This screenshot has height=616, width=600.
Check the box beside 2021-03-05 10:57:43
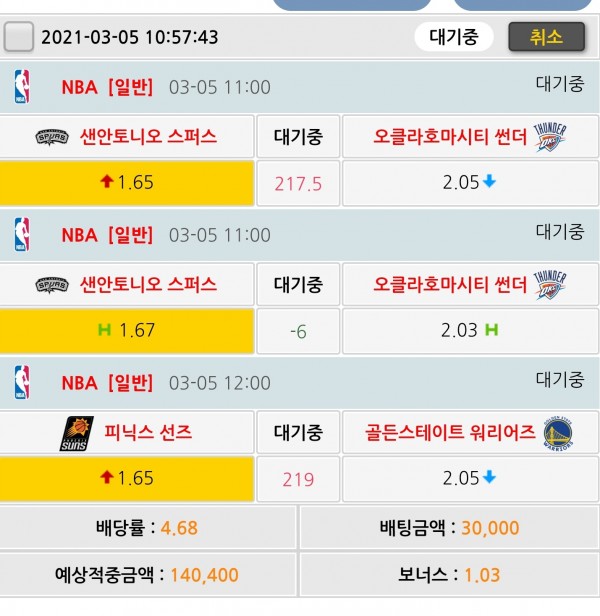pos(18,37)
